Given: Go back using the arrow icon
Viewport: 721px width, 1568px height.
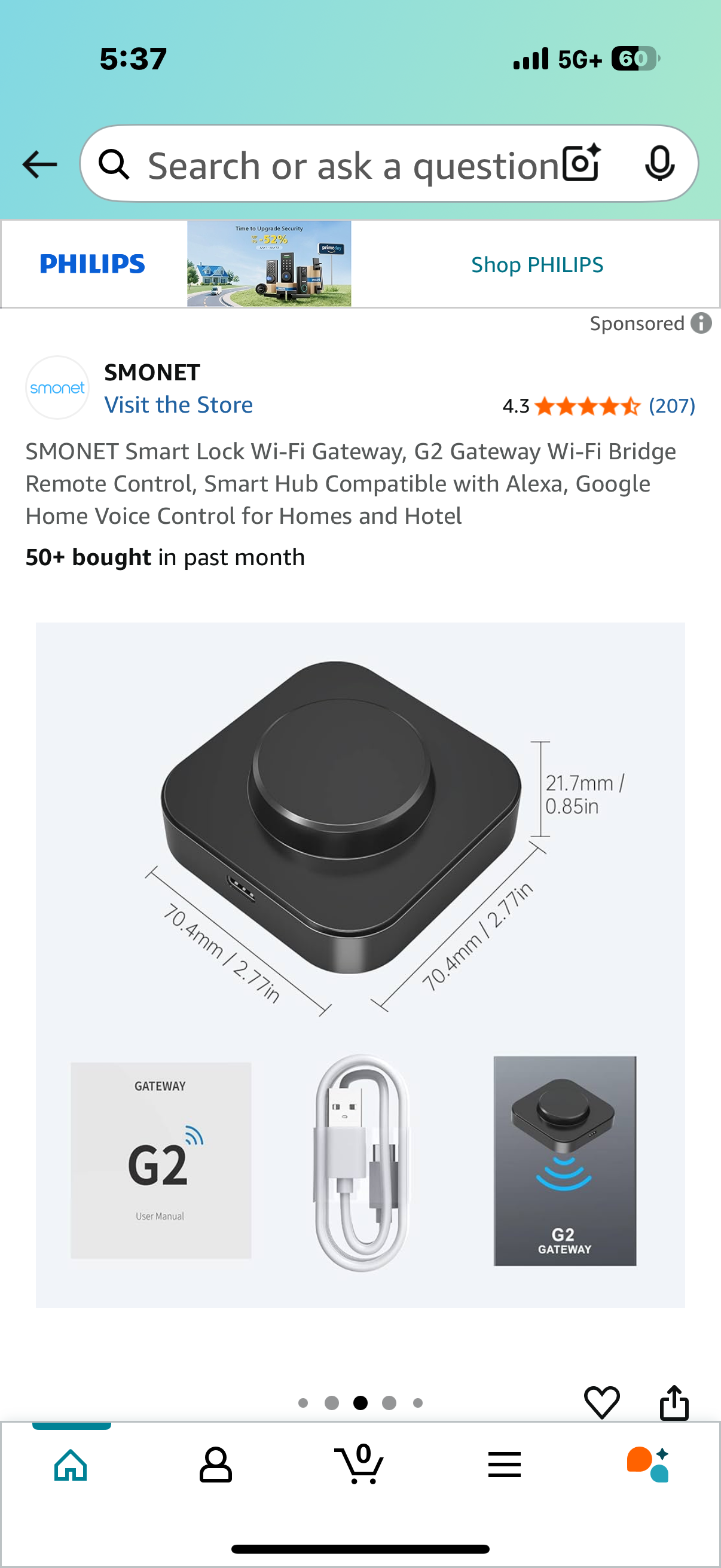Looking at the screenshot, I should [39, 164].
